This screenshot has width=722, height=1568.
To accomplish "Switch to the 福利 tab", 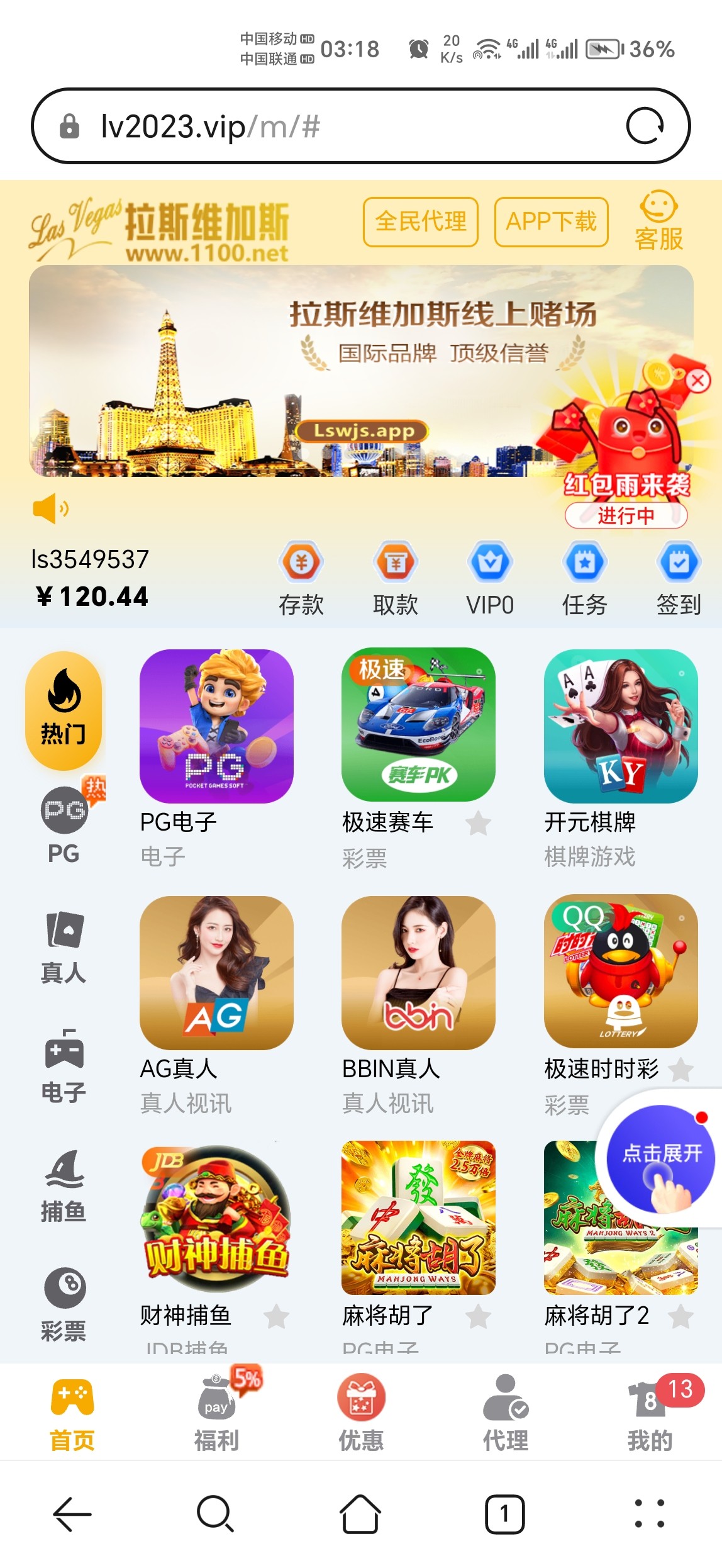I will (x=216, y=1413).
